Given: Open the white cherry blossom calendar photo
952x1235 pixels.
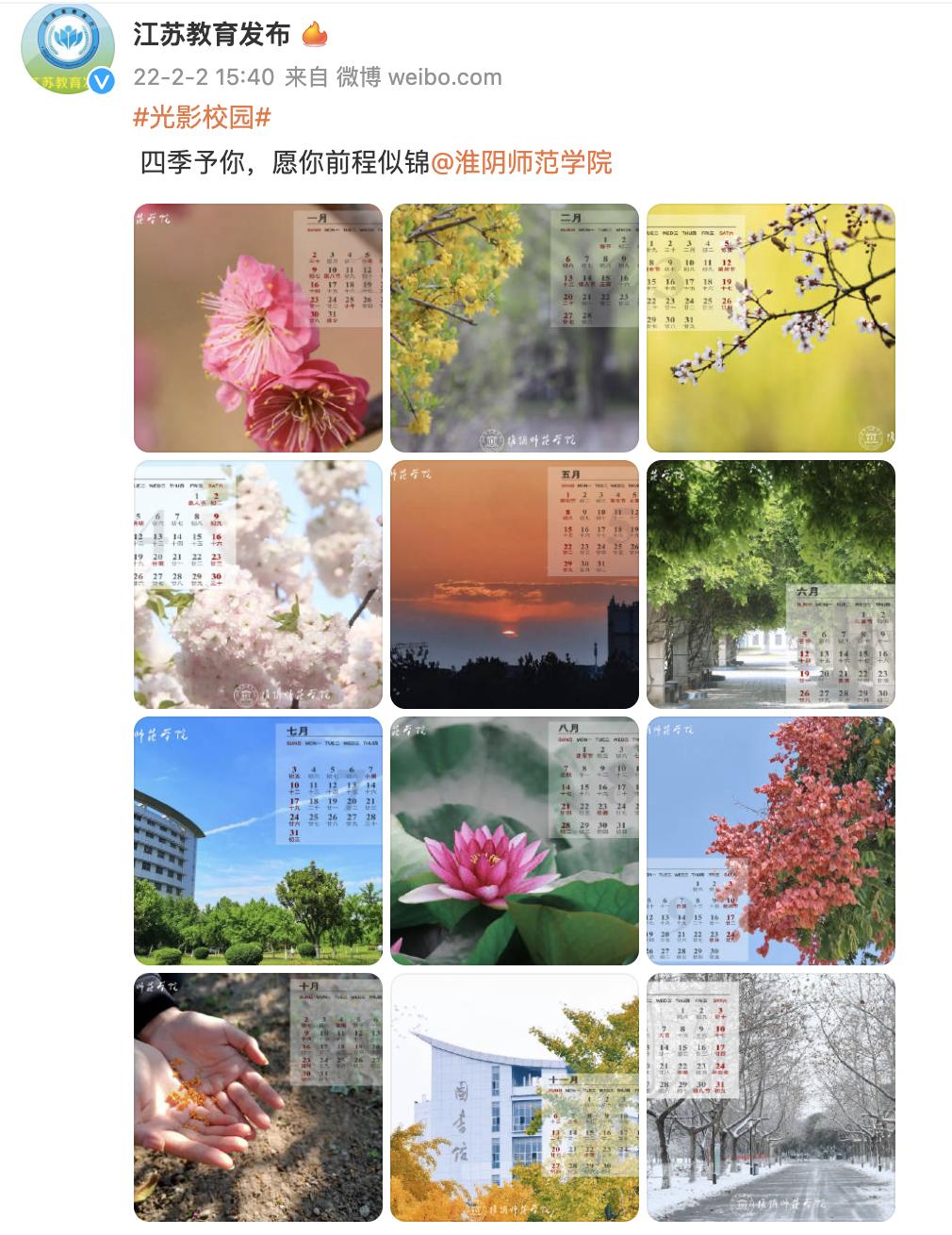Looking at the screenshot, I should click(257, 585).
